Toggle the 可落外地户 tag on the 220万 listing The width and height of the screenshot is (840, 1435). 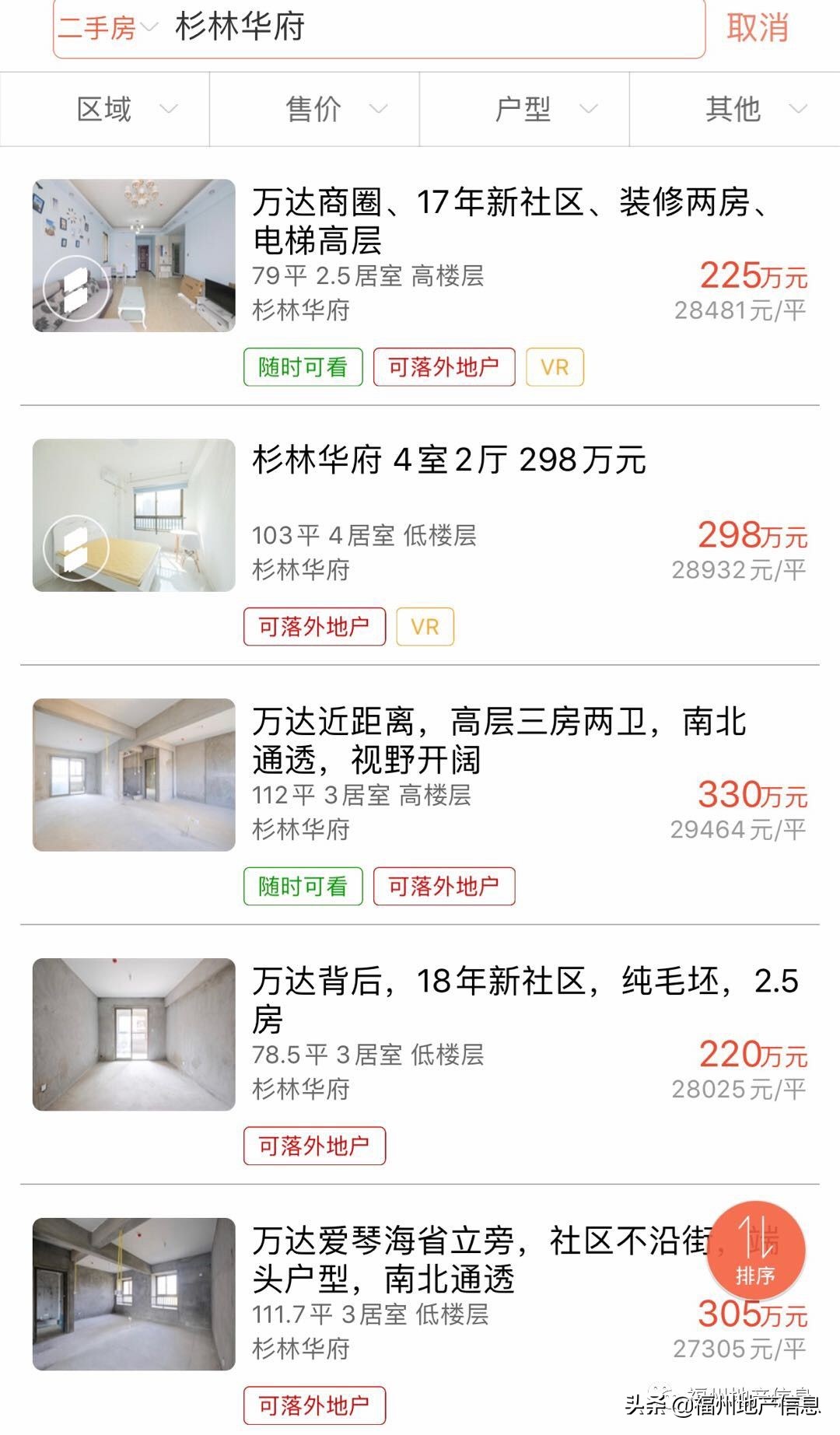tap(314, 1144)
